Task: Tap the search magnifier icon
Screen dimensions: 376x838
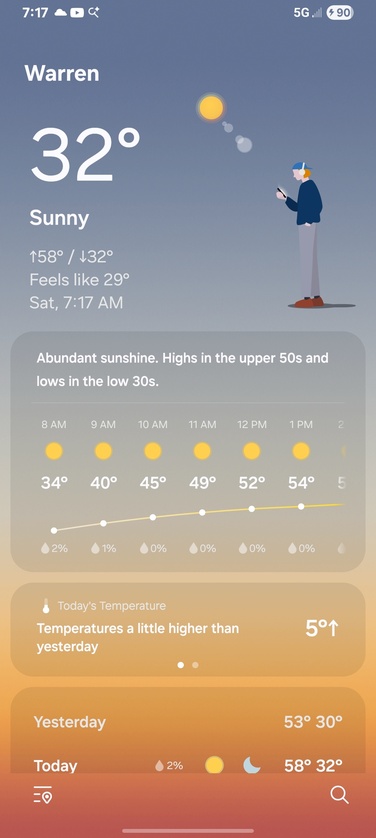Action: click(x=339, y=795)
